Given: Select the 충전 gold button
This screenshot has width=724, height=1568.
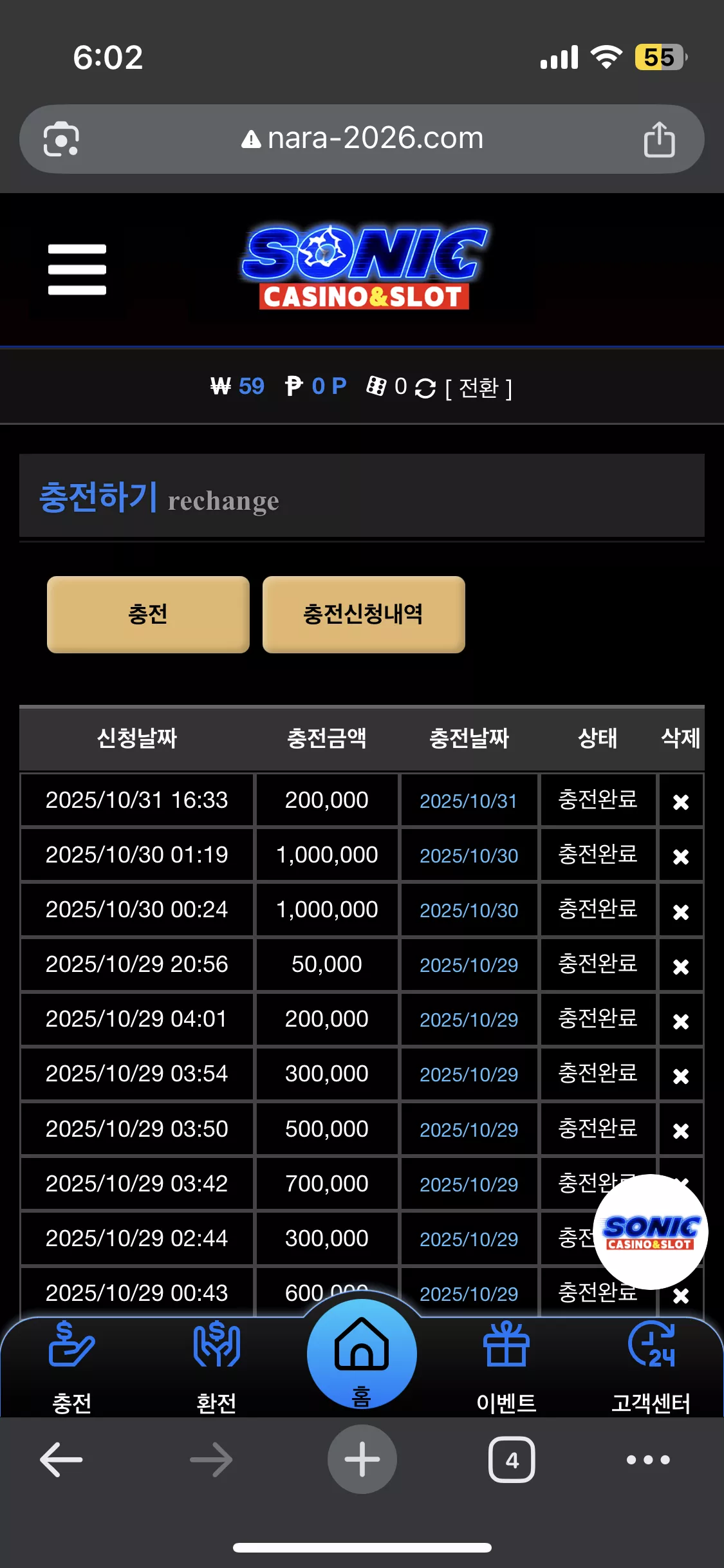Looking at the screenshot, I should pos(148,614).
